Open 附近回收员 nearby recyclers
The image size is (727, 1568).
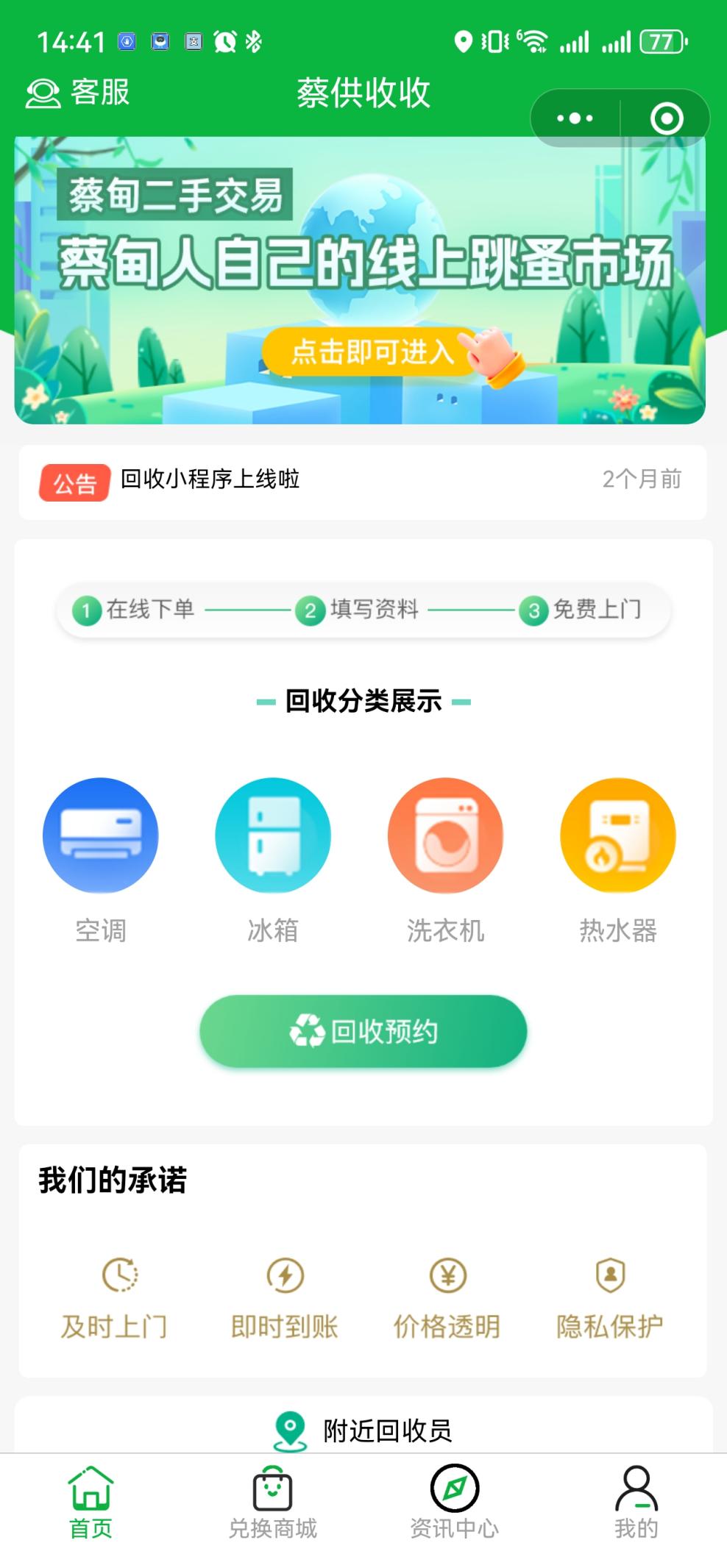point(363,1431)
